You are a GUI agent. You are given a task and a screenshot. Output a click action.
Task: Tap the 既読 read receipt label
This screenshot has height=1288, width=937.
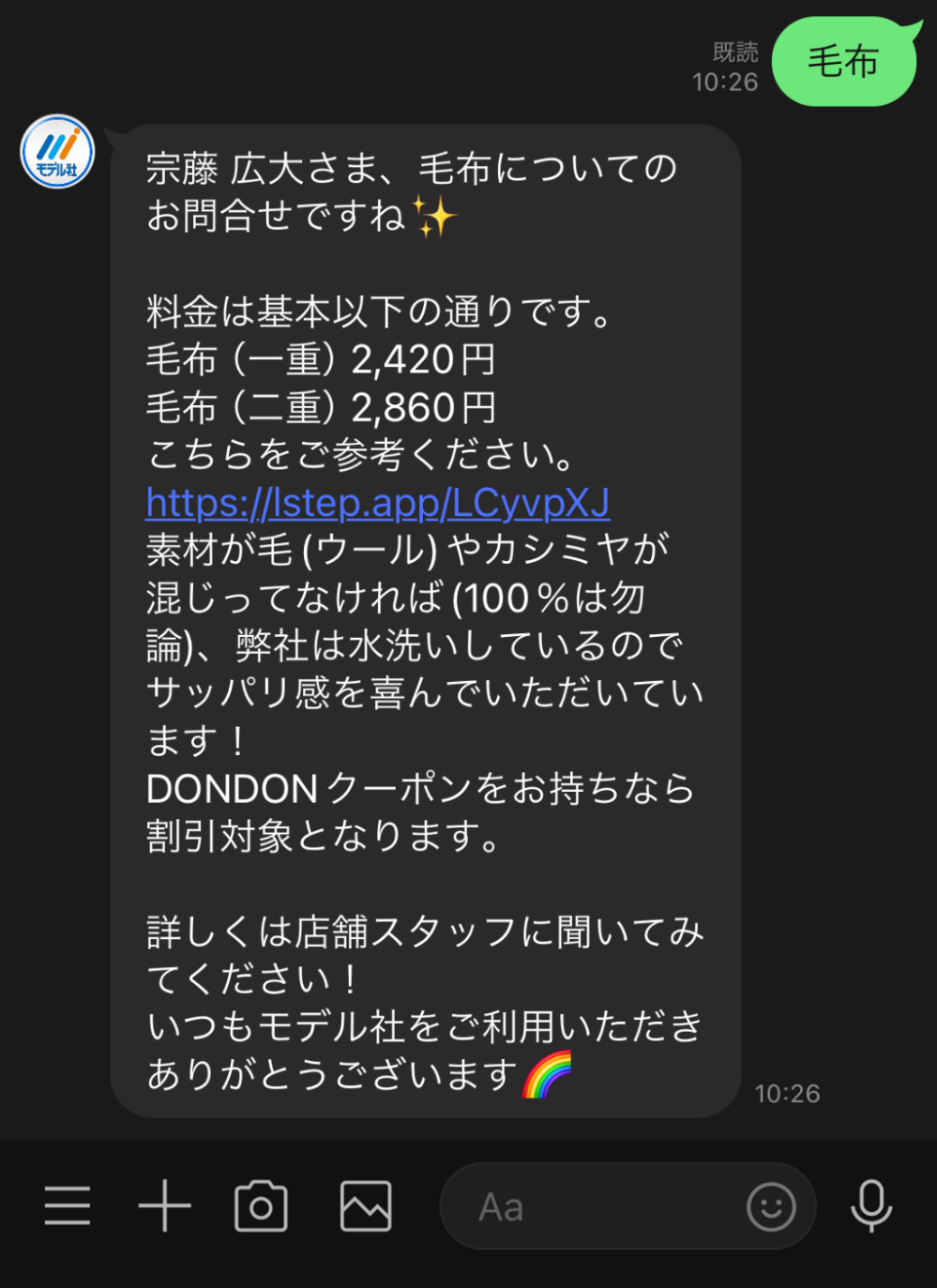tap(734, 53)
